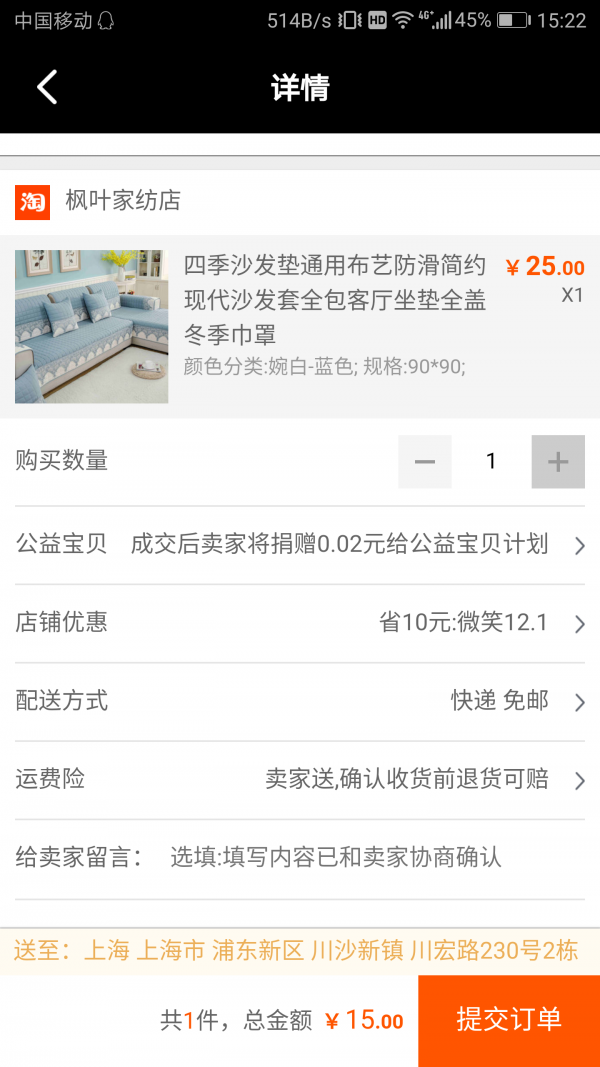Submit the order with 提交订单
This screenshot has width=600, height=1067.
point(509,1019)
